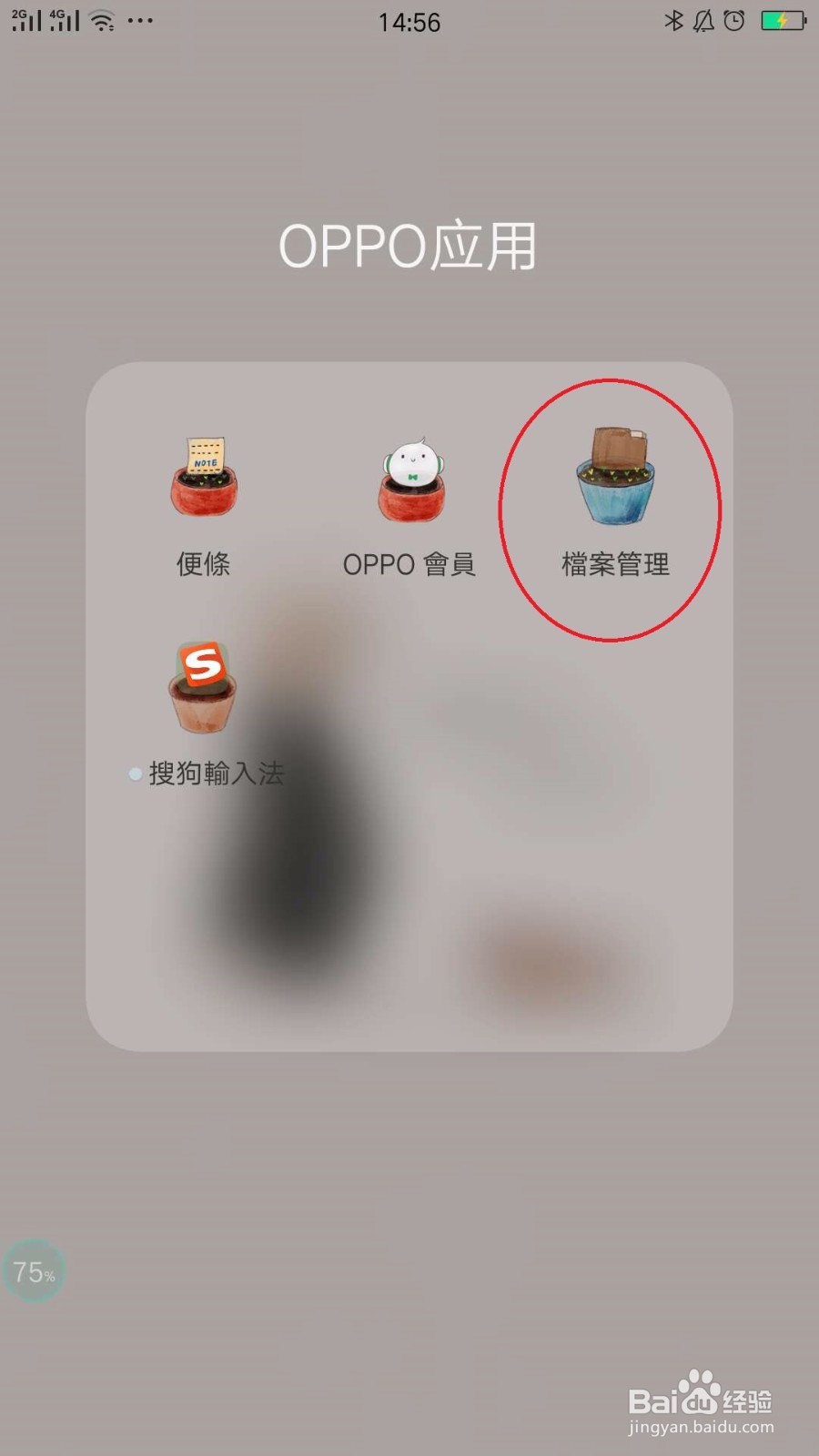Screen dimensions: 819x1456
Task: Tap the clock showing 14:56
Action: (x=409, y=22)
